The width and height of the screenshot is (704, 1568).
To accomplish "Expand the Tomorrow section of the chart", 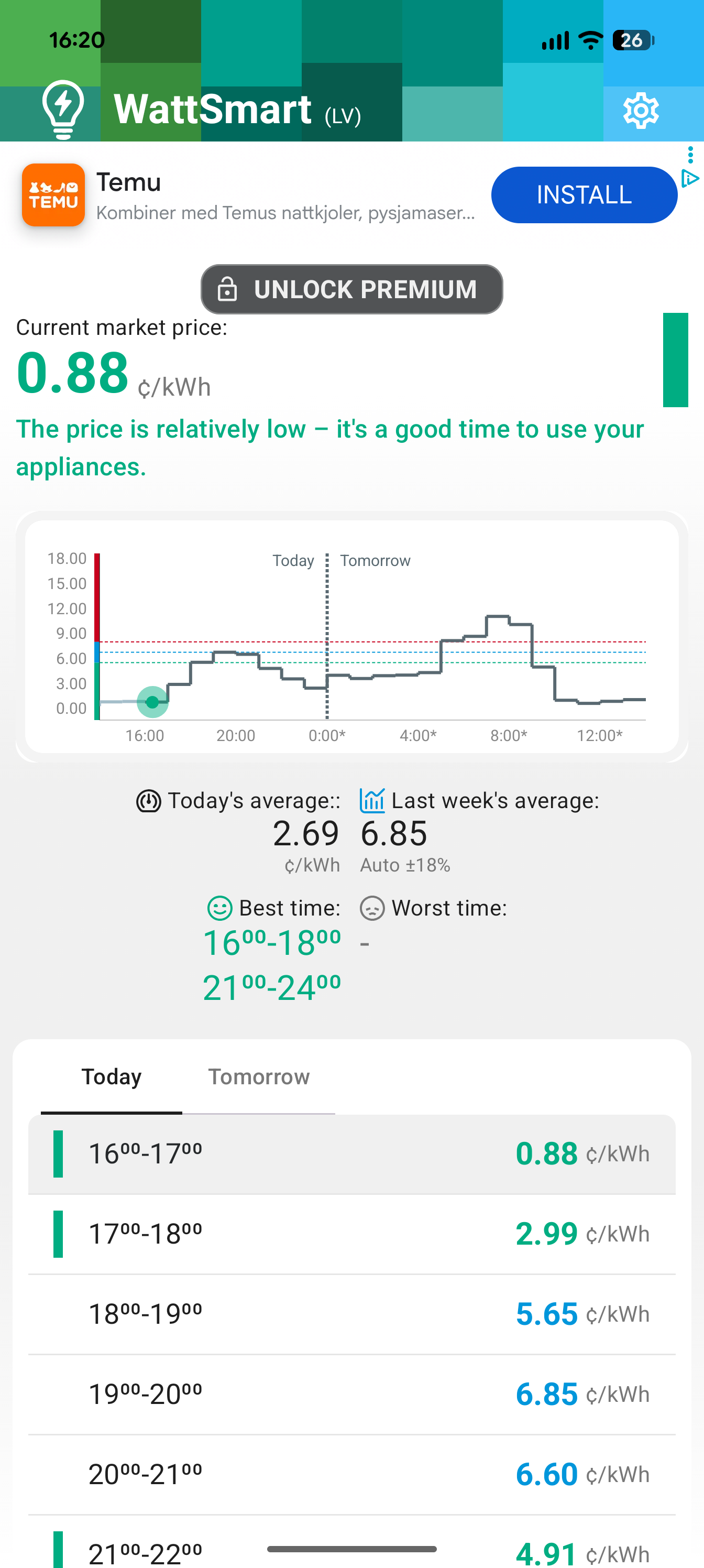I will (x=376, y=561).
